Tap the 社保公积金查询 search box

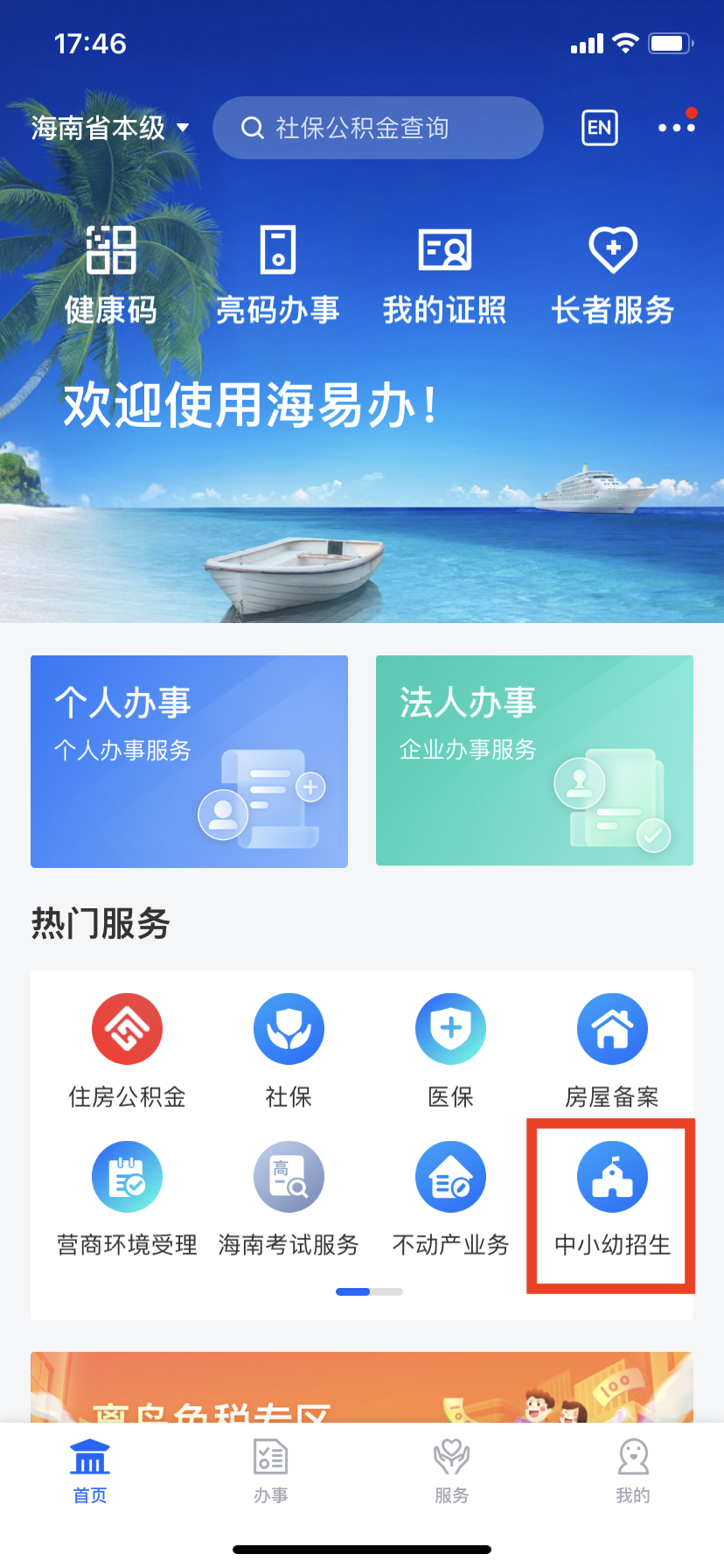point(378,128)
